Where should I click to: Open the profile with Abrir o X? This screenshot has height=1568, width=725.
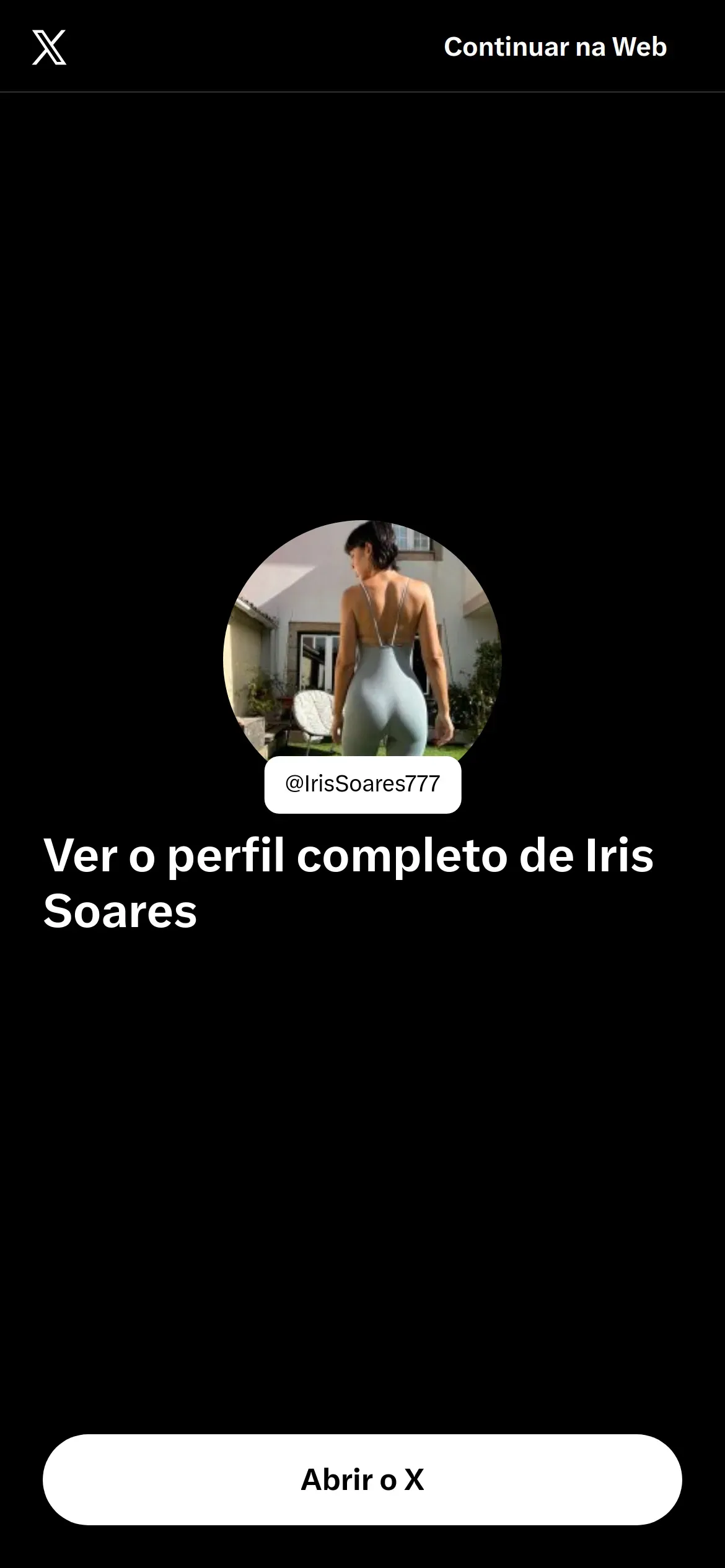point(362,1479)
